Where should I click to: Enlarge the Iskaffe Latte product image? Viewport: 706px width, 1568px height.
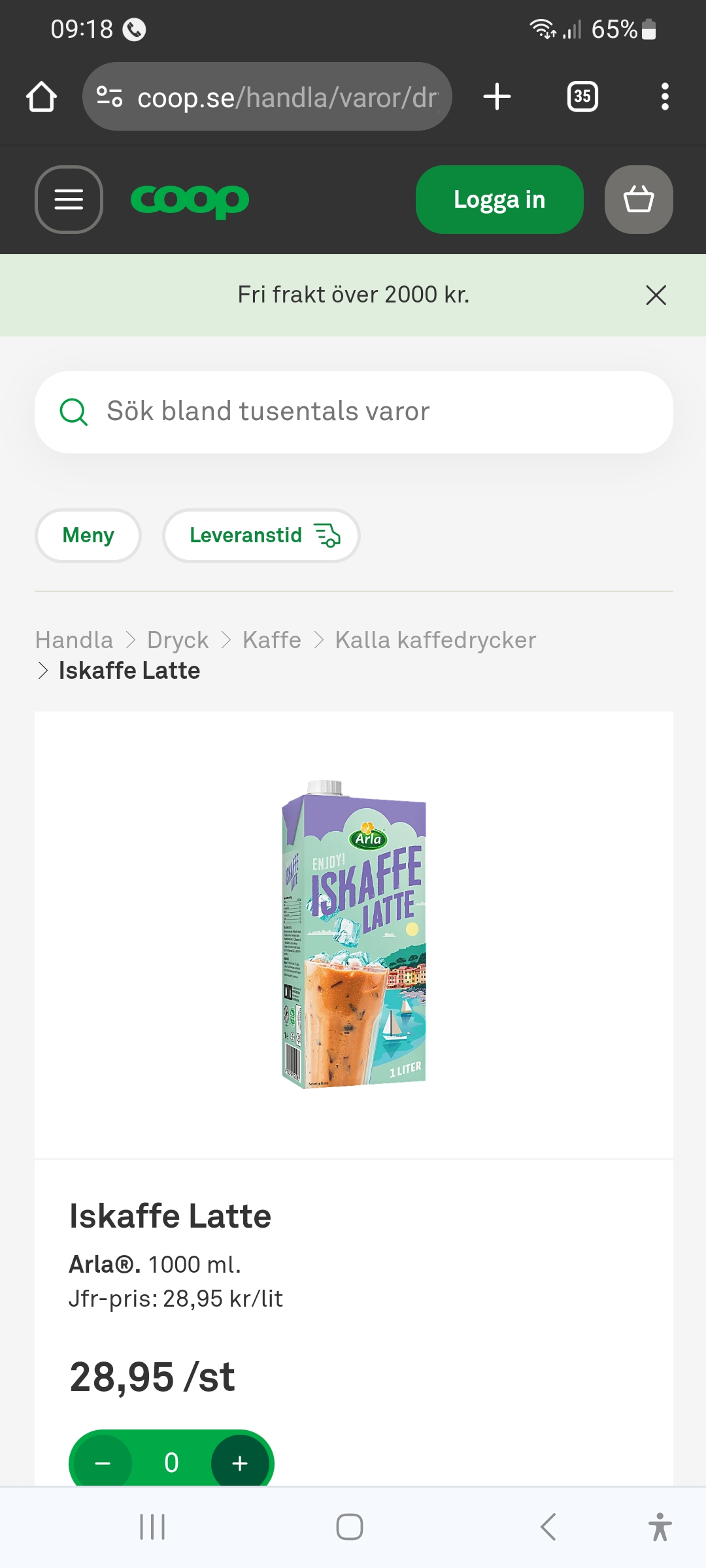[354, 934]
